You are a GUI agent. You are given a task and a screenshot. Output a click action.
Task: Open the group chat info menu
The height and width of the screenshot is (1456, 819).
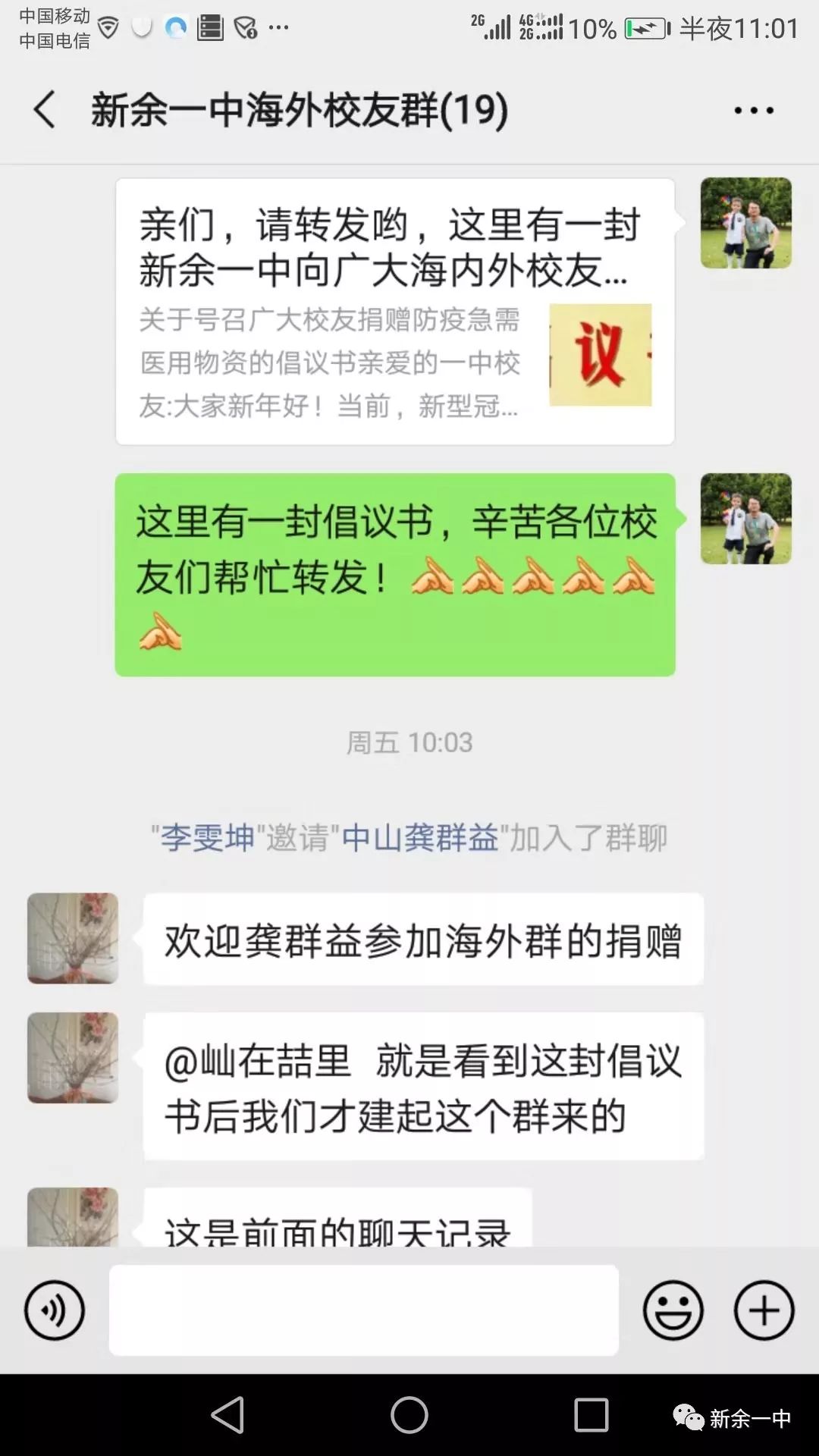(x=754, y=111)
